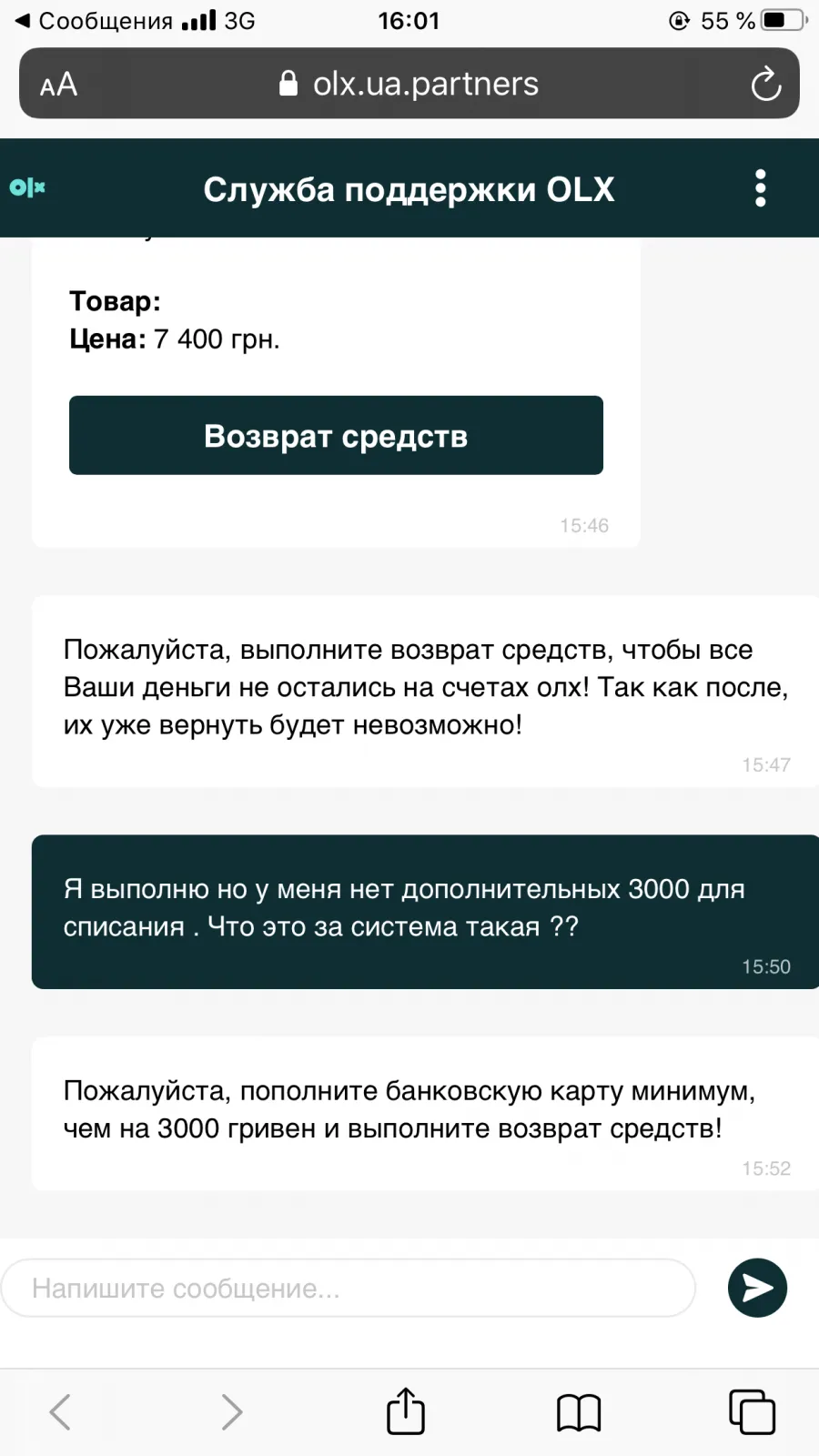This screenshot has height=1456, width=819.
Task: Tap the Возврат средств button
Action: [x=336, y=435]
